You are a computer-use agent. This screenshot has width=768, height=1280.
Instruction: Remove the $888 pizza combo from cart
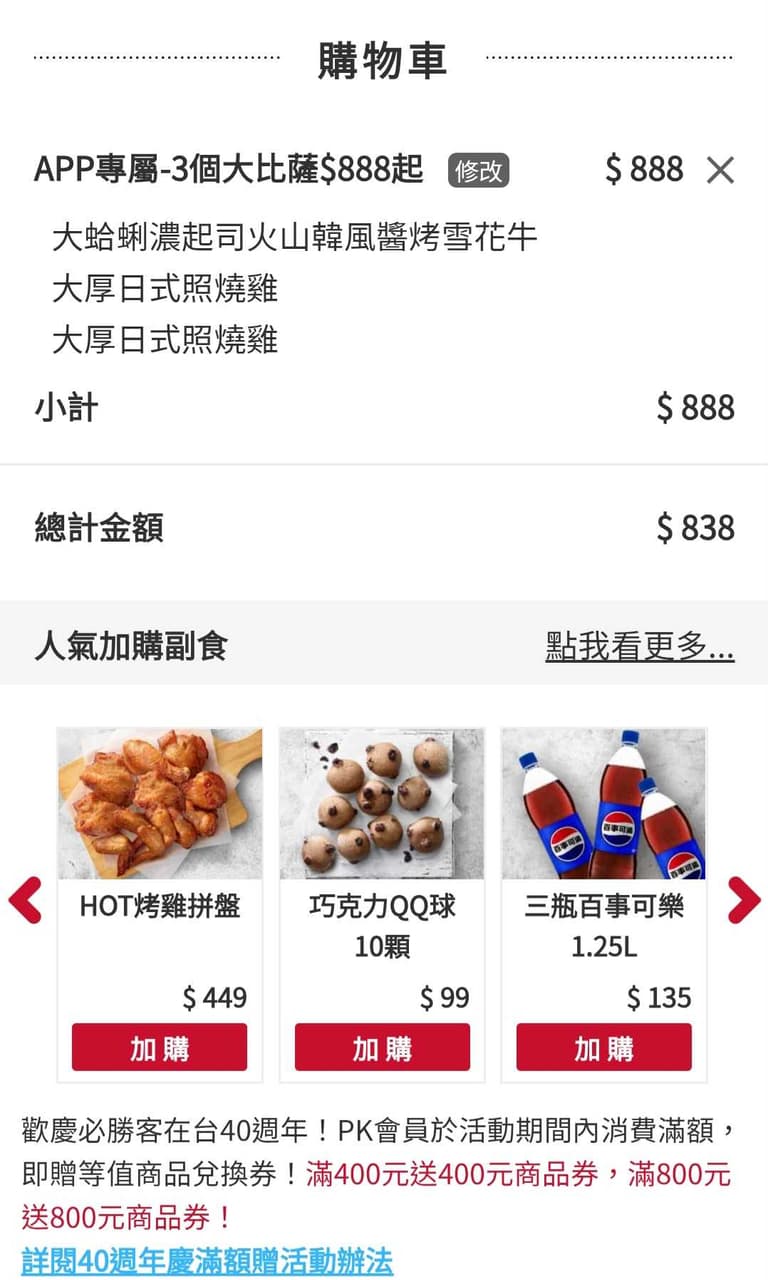point(720,171)
